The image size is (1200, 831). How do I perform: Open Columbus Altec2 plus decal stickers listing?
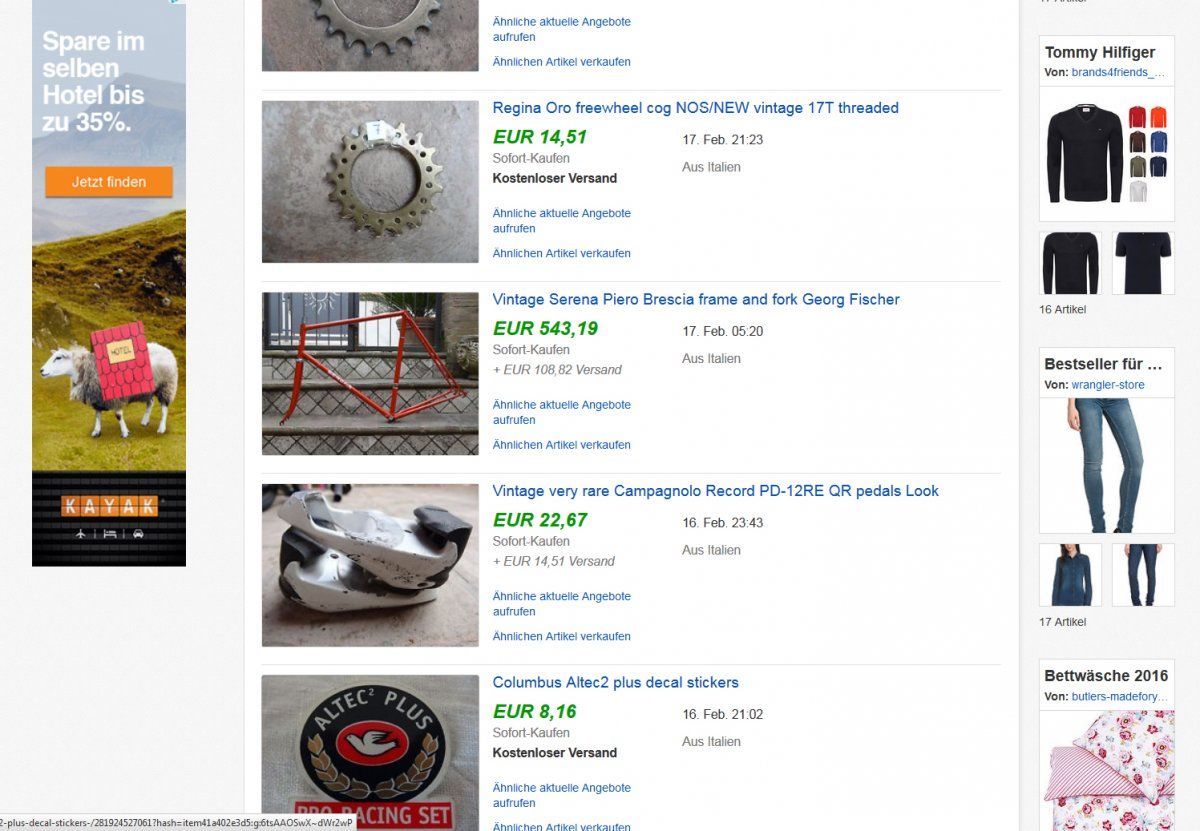615,682
